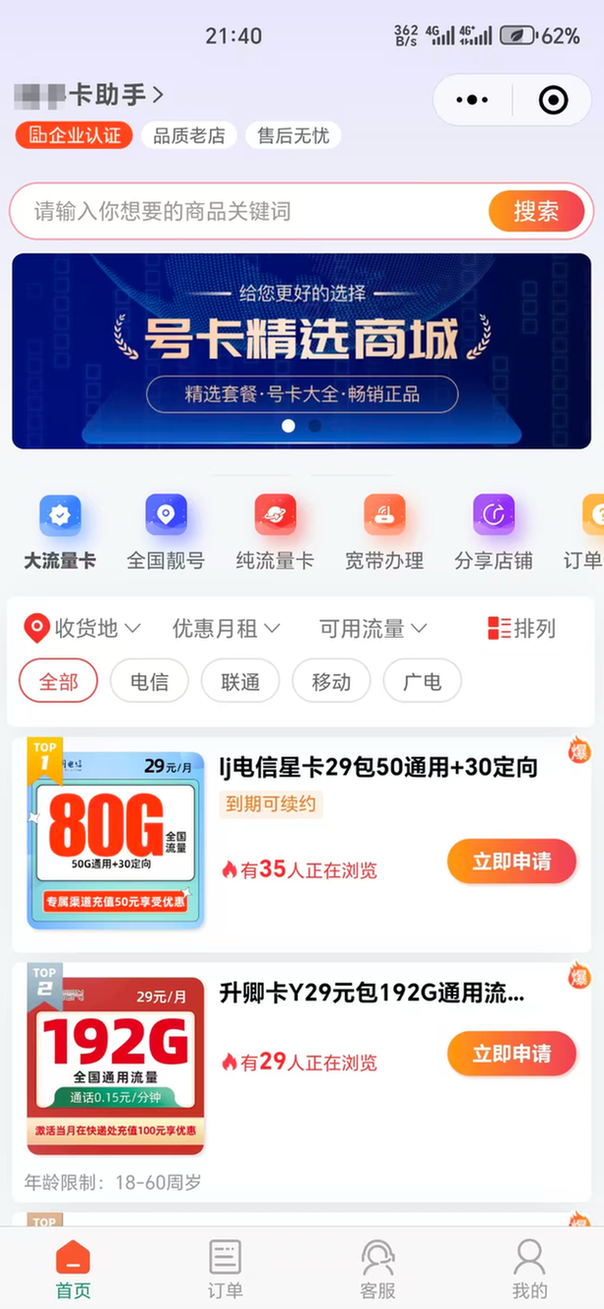604x1309 pixels.
Task: Open the 号卡精选商城 banner
Action: coord(301,350)
